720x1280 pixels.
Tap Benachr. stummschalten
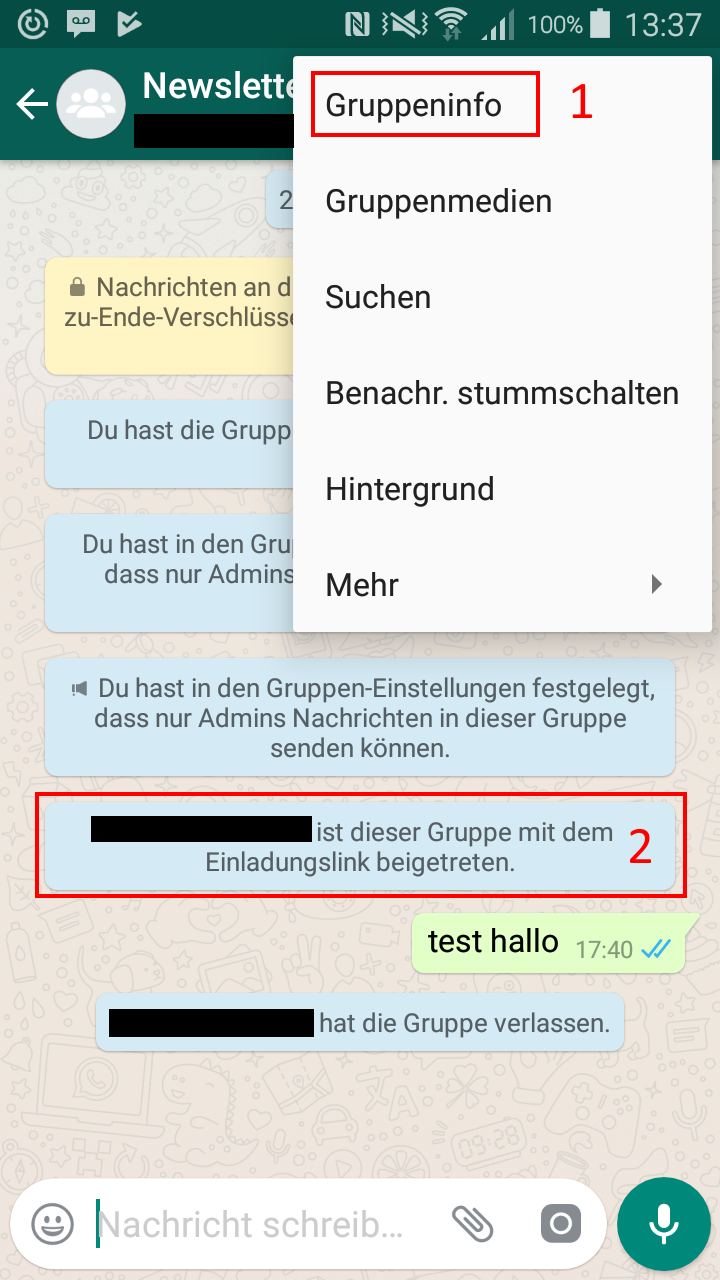pos(502,393)
